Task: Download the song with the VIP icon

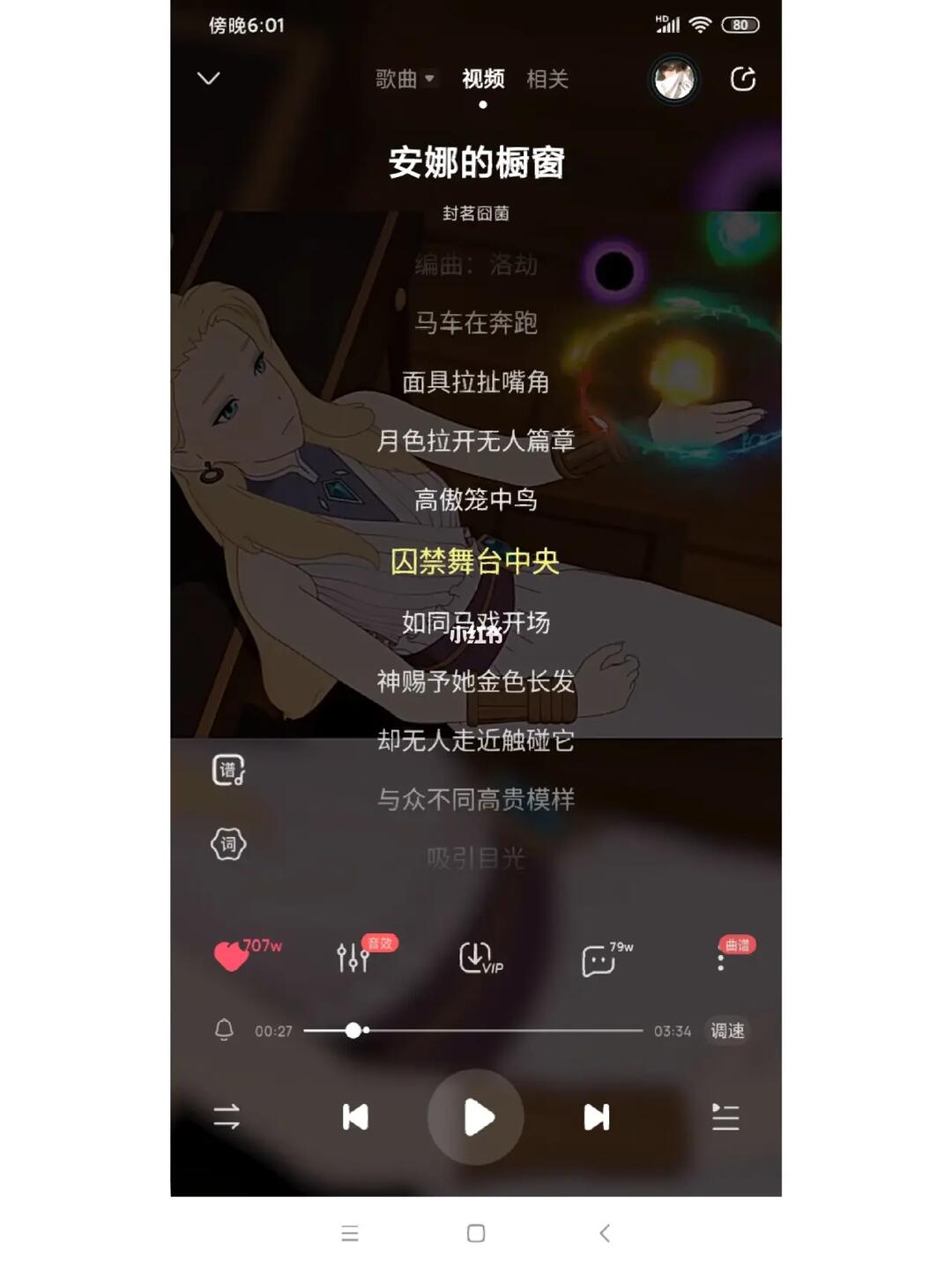Action: 478,958
